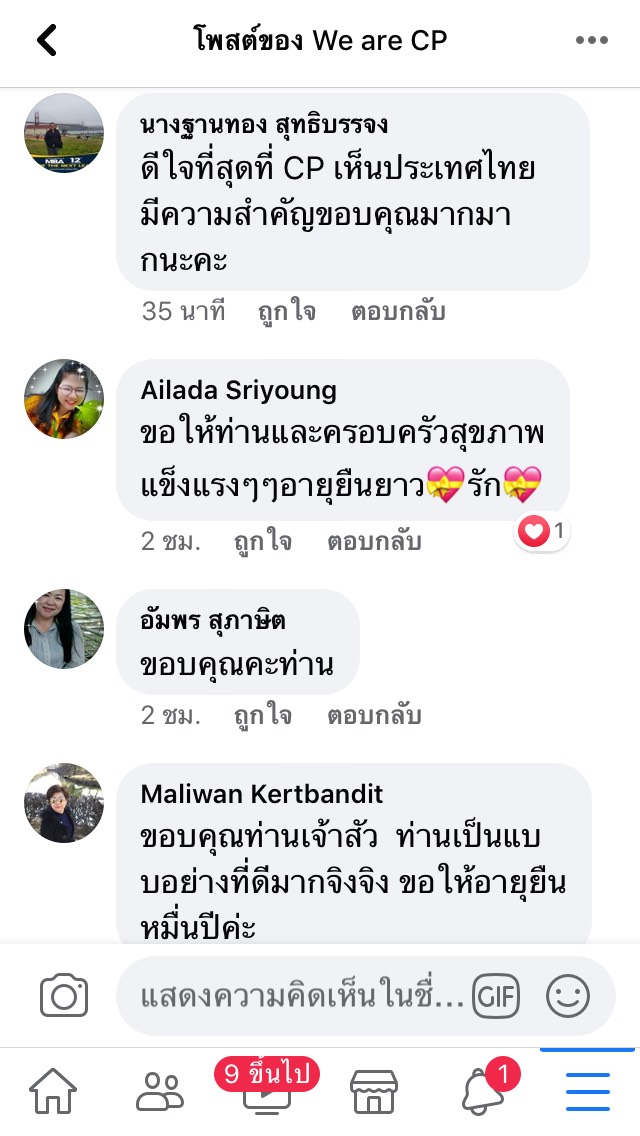Screen dimensions: 640x1136
Task: Open Maliwan Kertbandit's profile picture
Action: (x=64, y=802)
